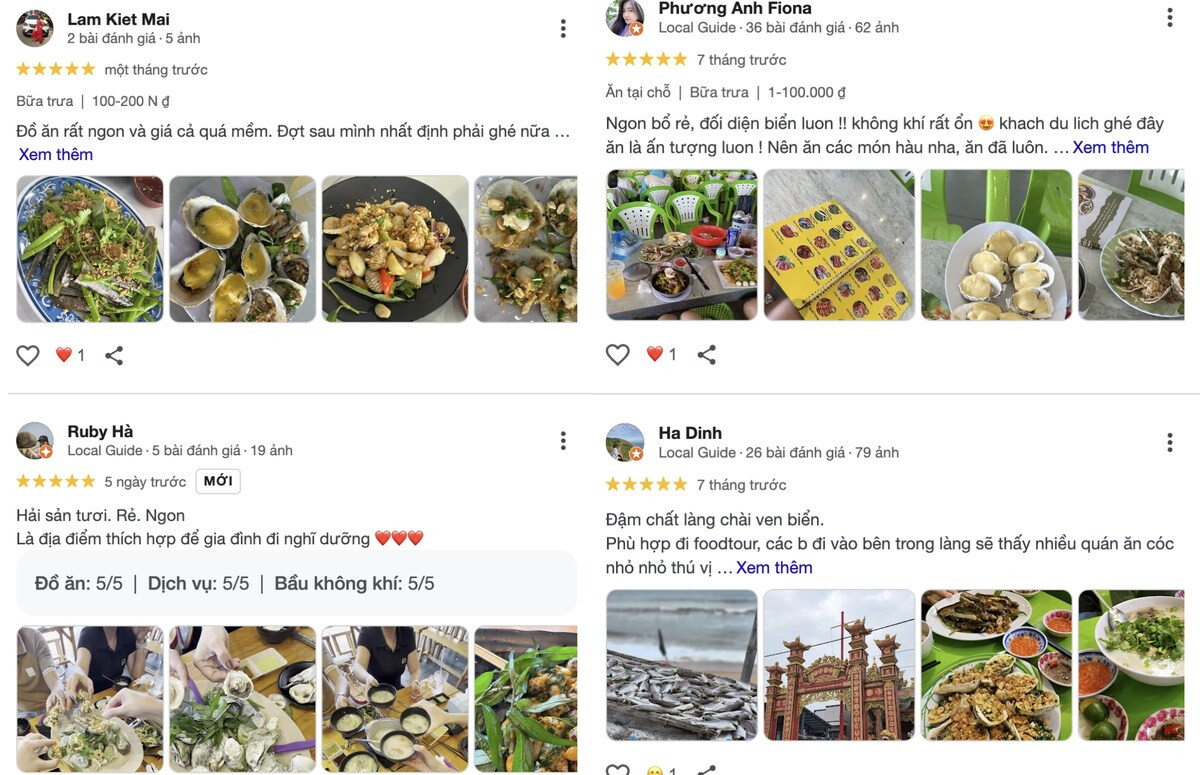
Task: Like Lam Kiet Mai's review
Action: [x=28, y=355]
